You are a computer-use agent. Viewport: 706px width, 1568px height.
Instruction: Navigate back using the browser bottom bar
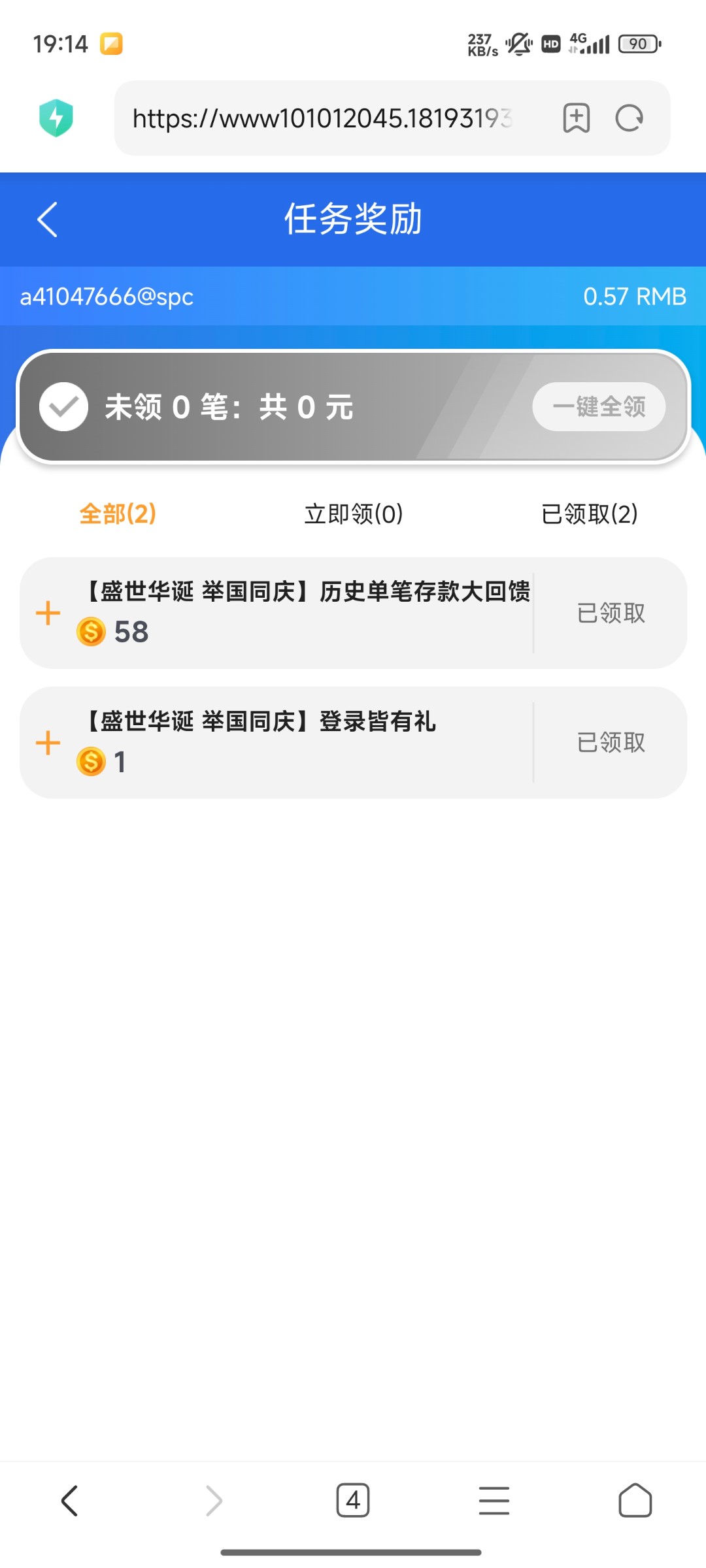point(70,1500)
